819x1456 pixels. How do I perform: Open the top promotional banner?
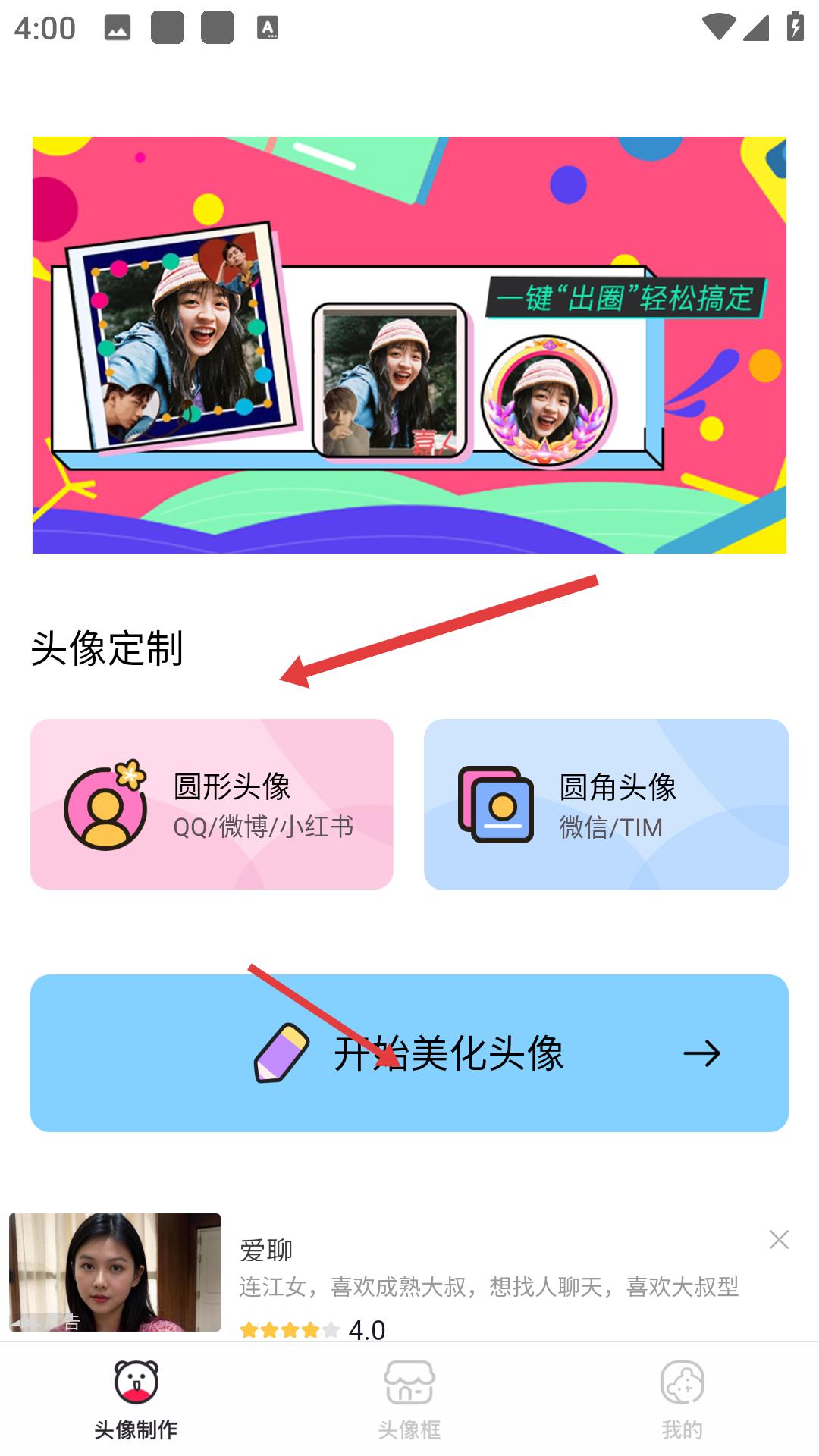(409, 345)
